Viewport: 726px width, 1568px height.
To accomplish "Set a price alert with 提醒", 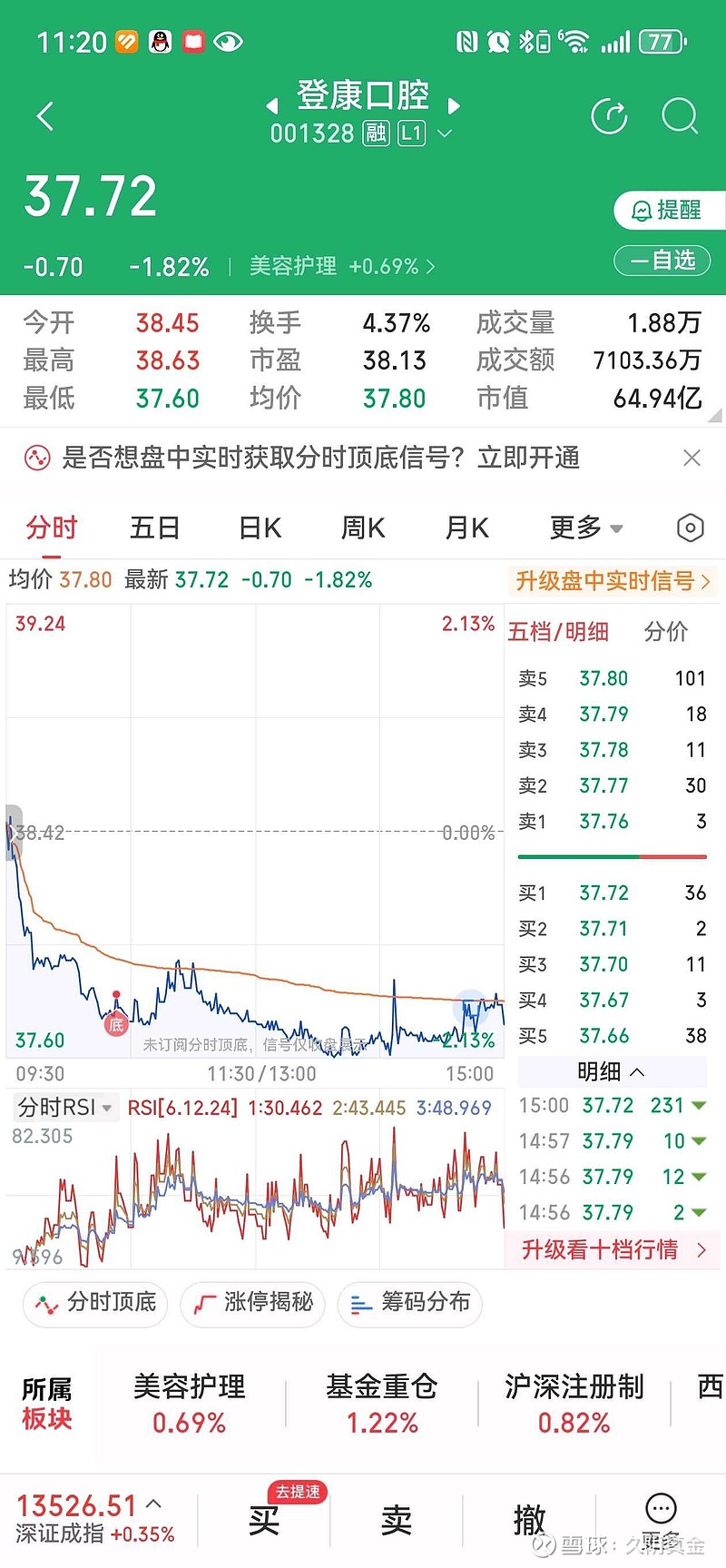I will pyautogui.click(x=669, y=211).
